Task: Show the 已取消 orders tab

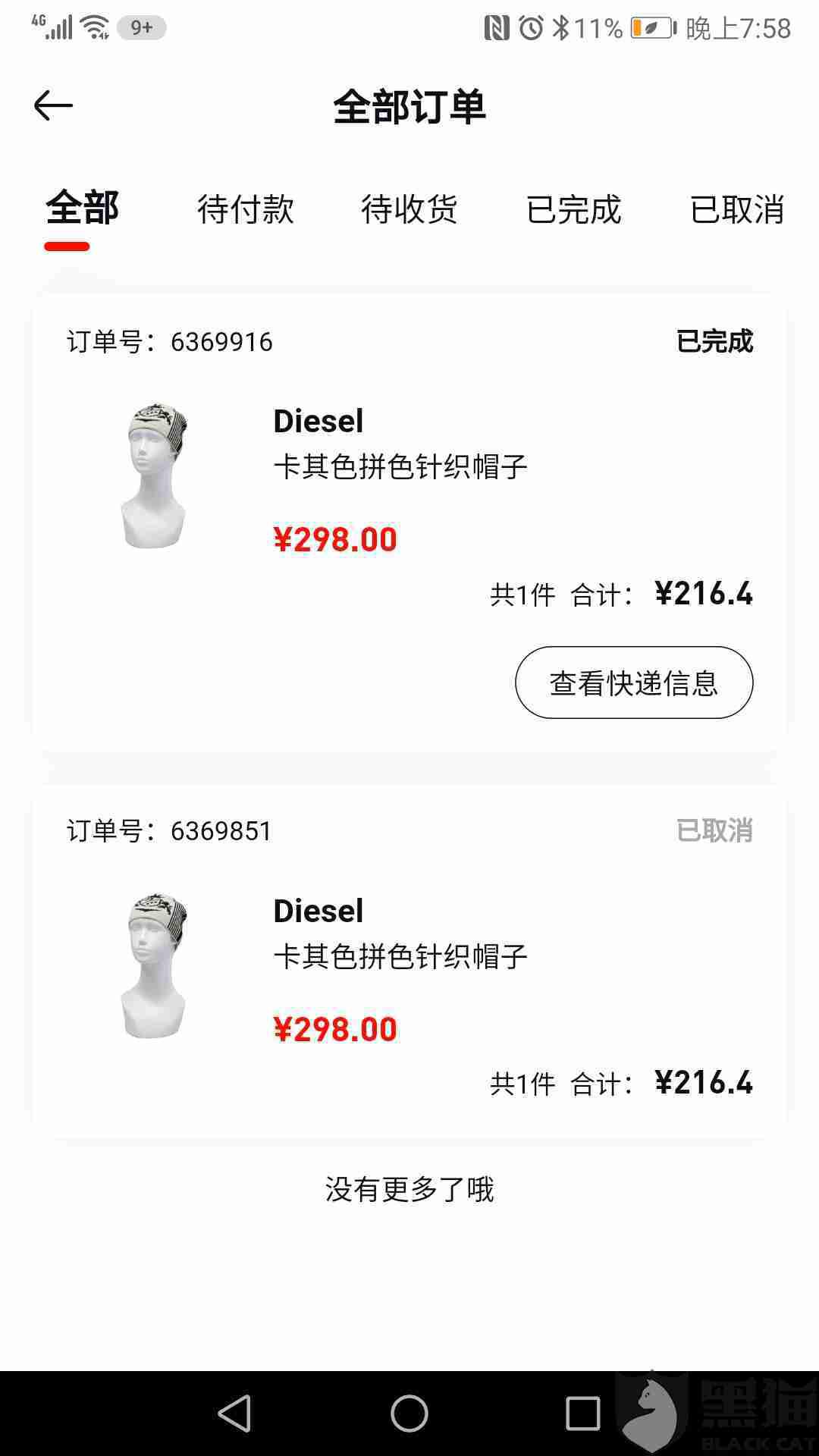Action: 736,209
